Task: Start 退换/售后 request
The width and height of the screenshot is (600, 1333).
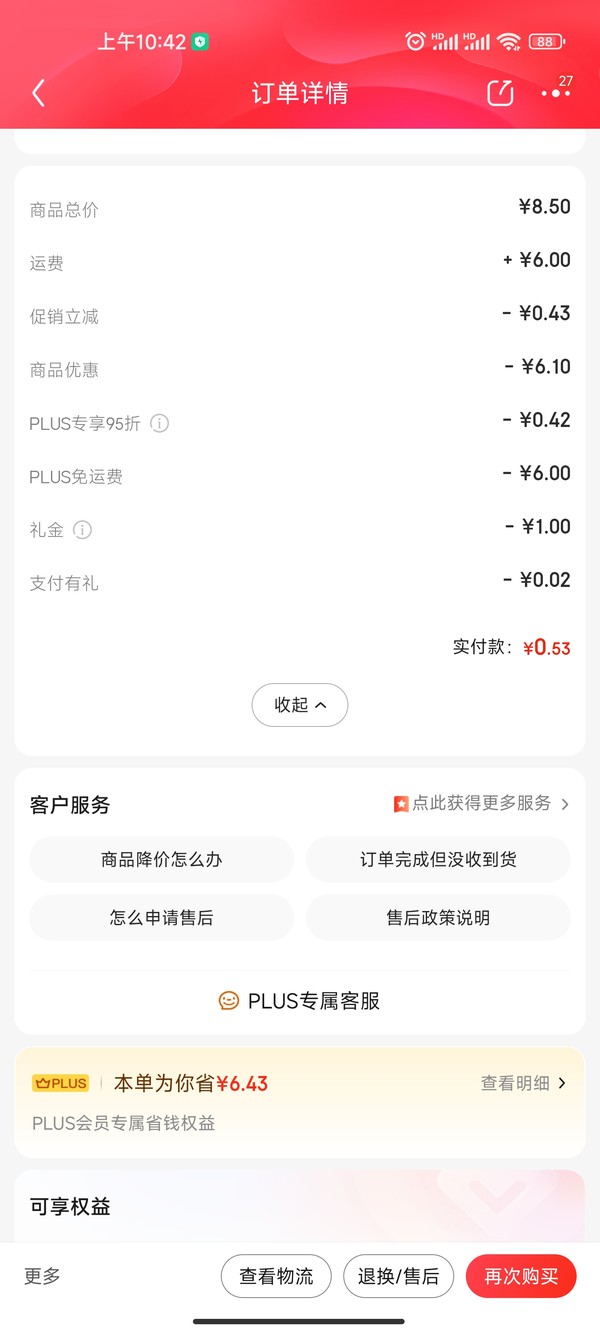Action: (x=399, y=1277)
